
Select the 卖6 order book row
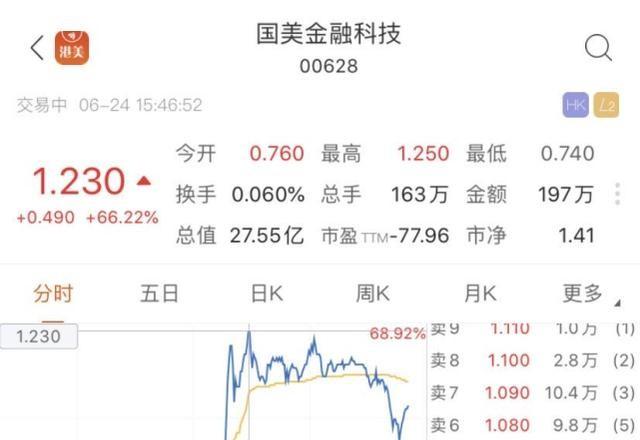click(533, 422)
